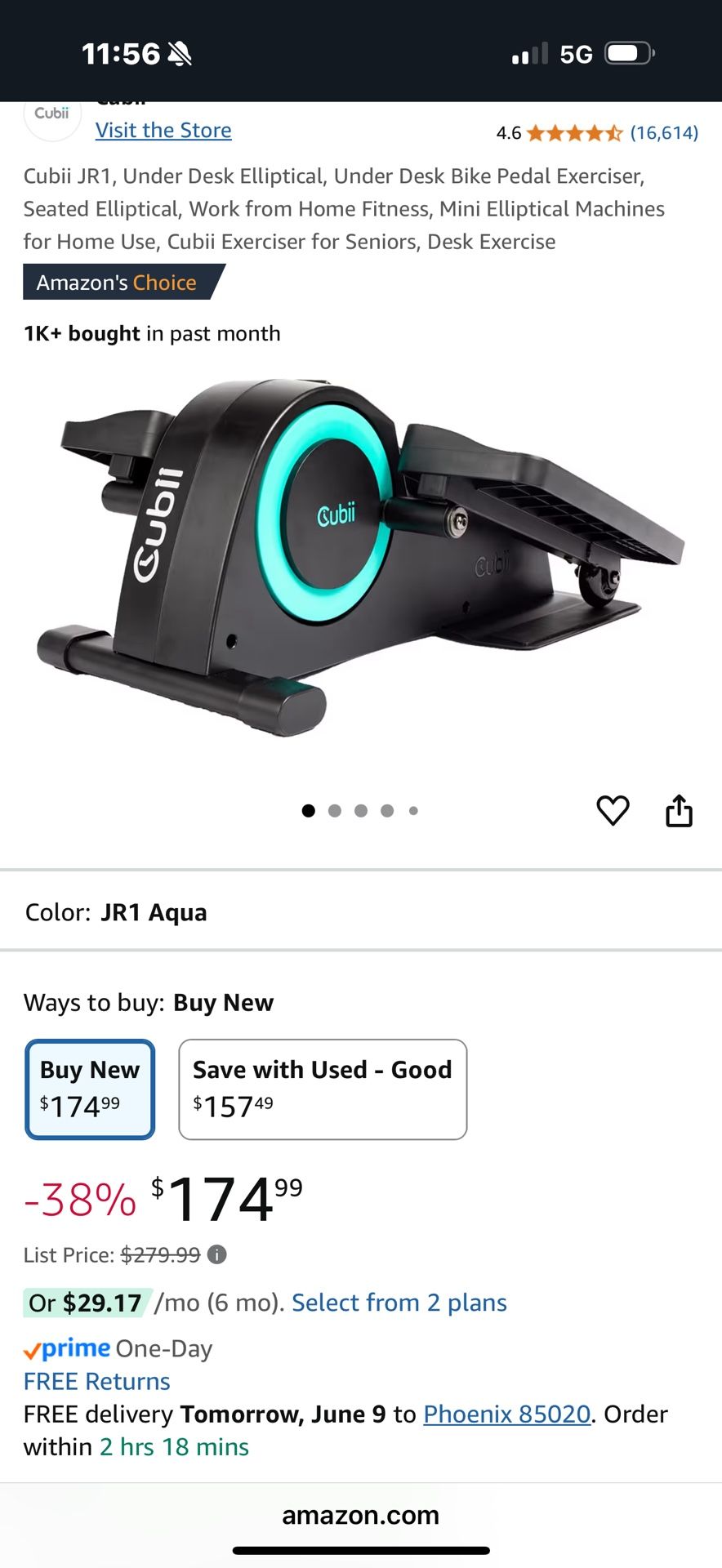Open the Visit the Store link

[x=163, y=131]
